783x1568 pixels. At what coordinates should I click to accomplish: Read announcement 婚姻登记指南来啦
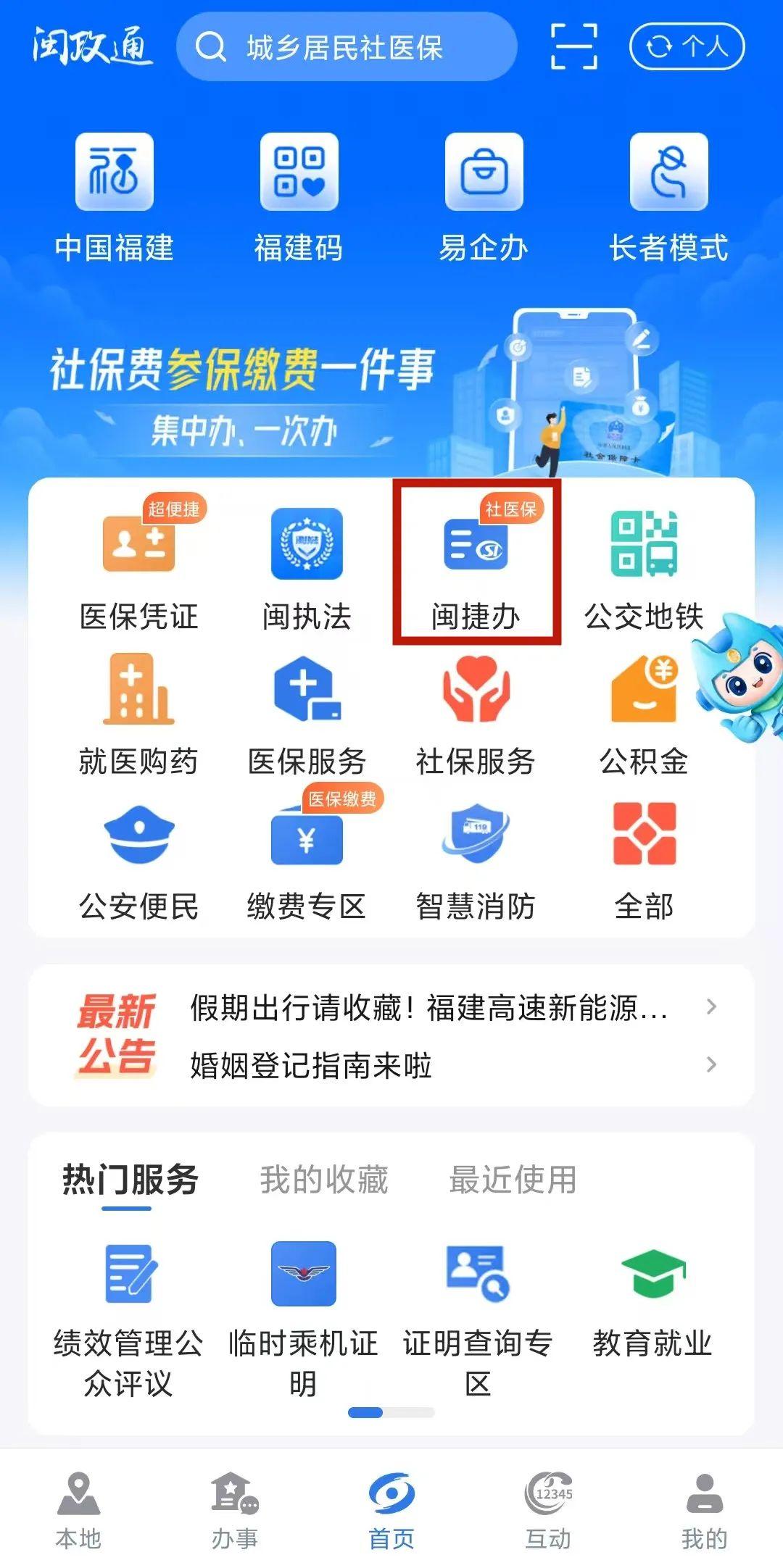[x=312, y=1065]
